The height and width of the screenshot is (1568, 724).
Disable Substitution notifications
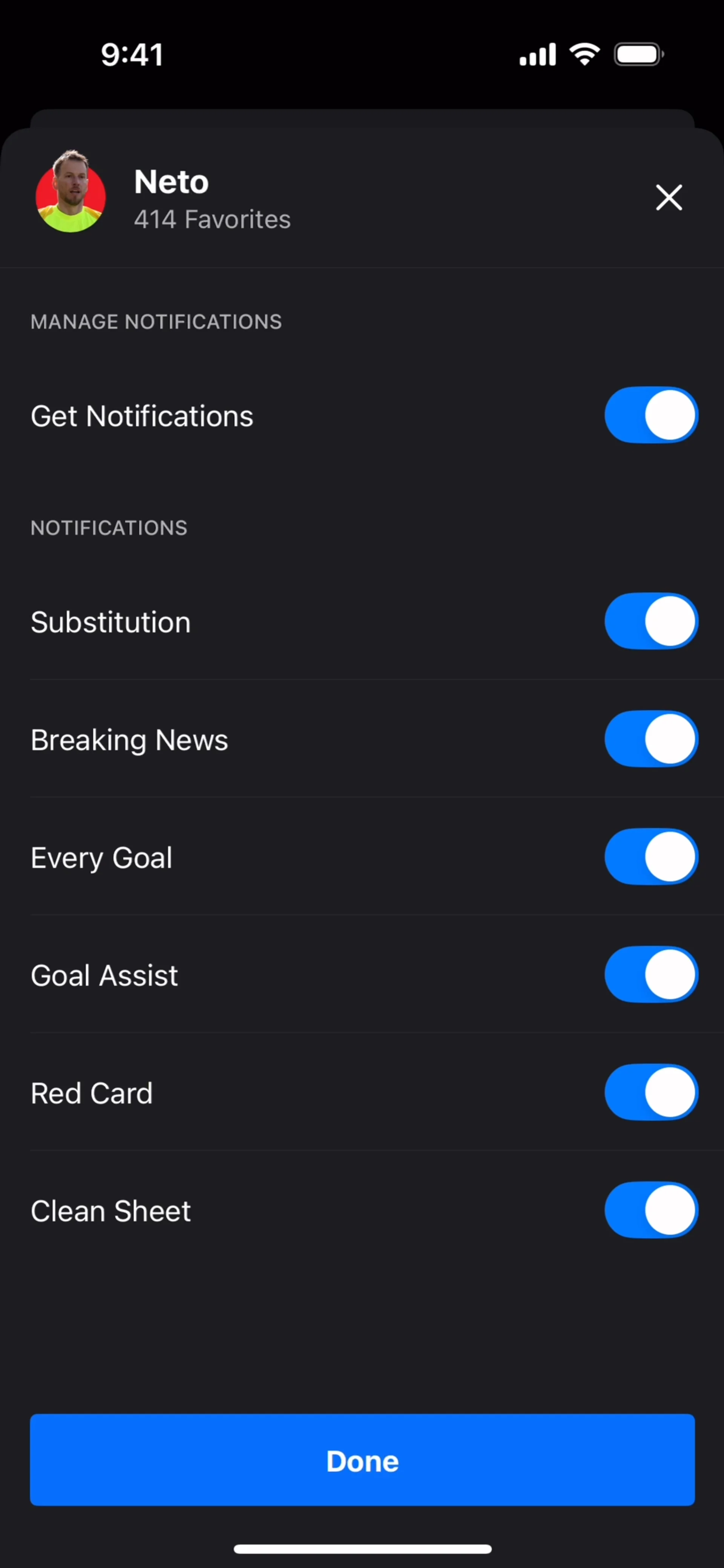pyautogui.click(x=650, y=621)
